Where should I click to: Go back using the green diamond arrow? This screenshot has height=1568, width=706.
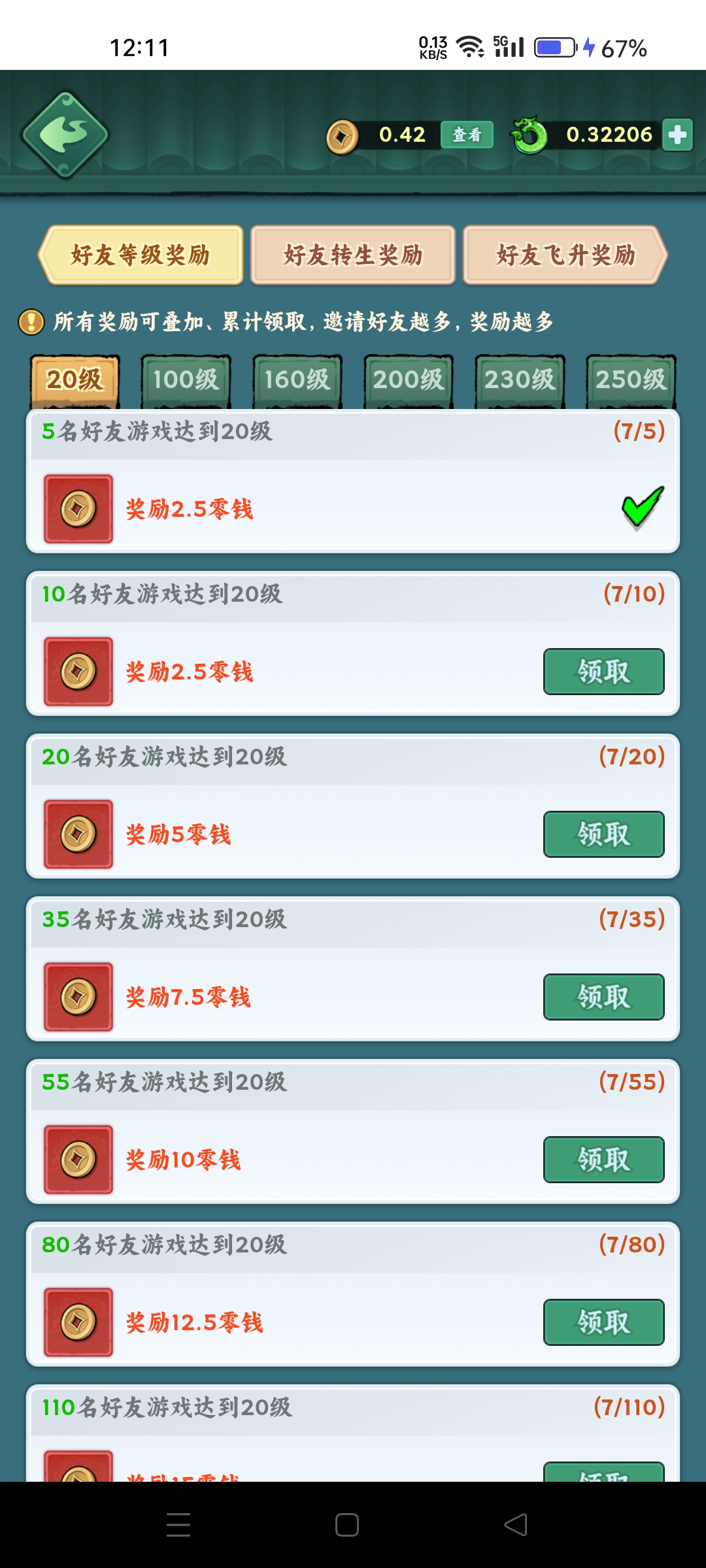click(x=65, y=135)
